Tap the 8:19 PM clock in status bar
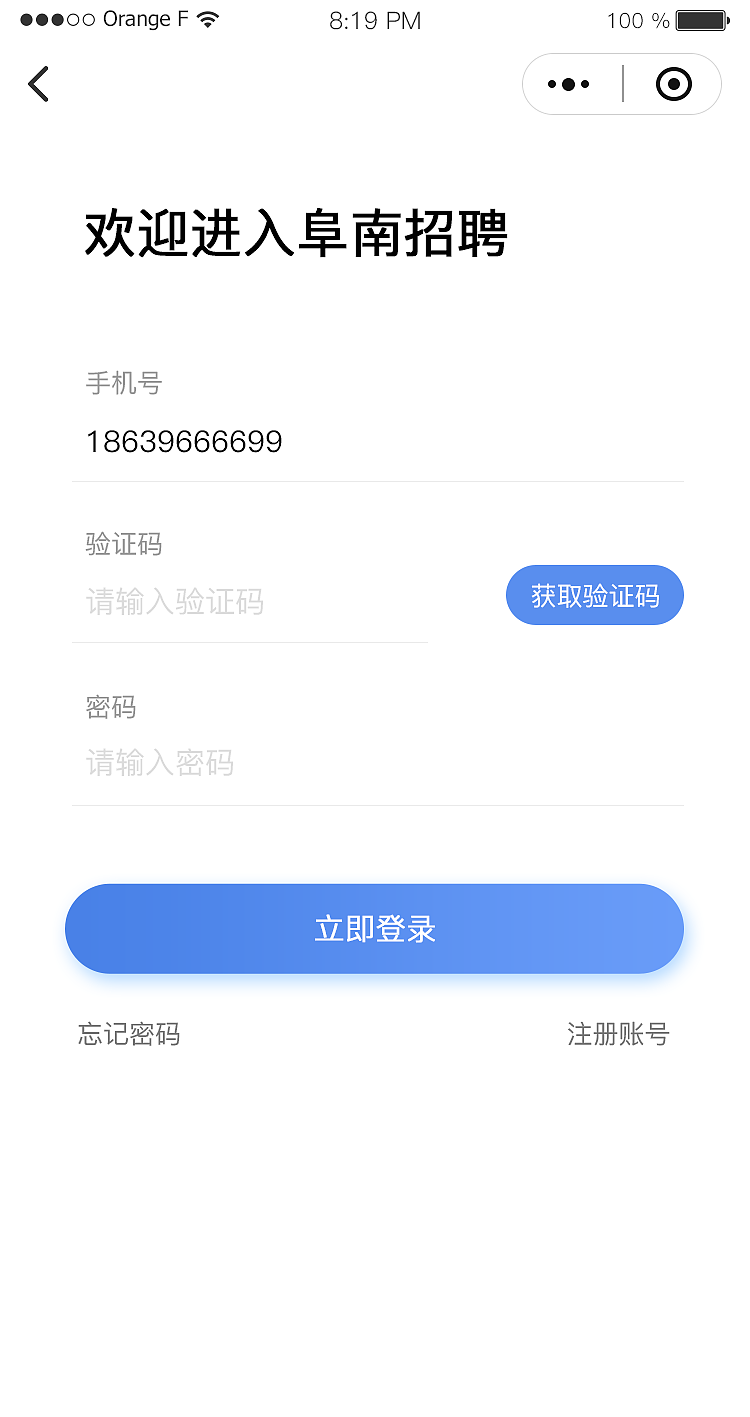This screenshot has height=1417, width=750. pyautogui.click(x=375, y=19)
